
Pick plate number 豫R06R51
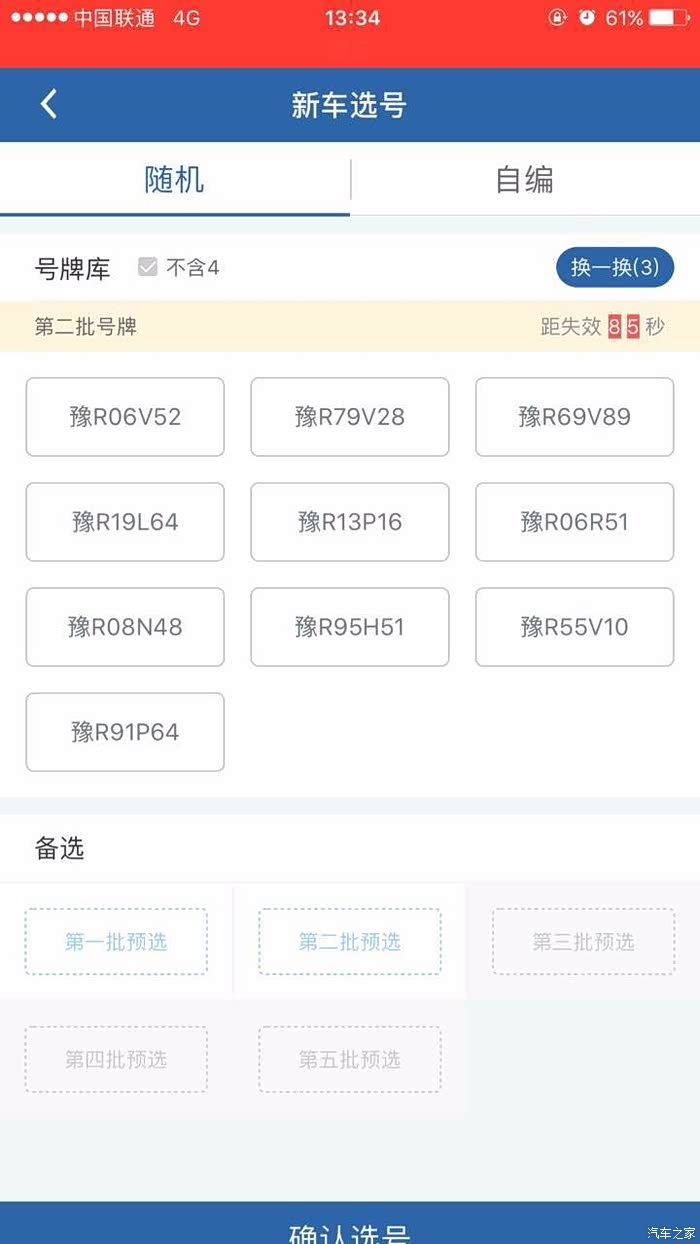click(x=575, y=522)
